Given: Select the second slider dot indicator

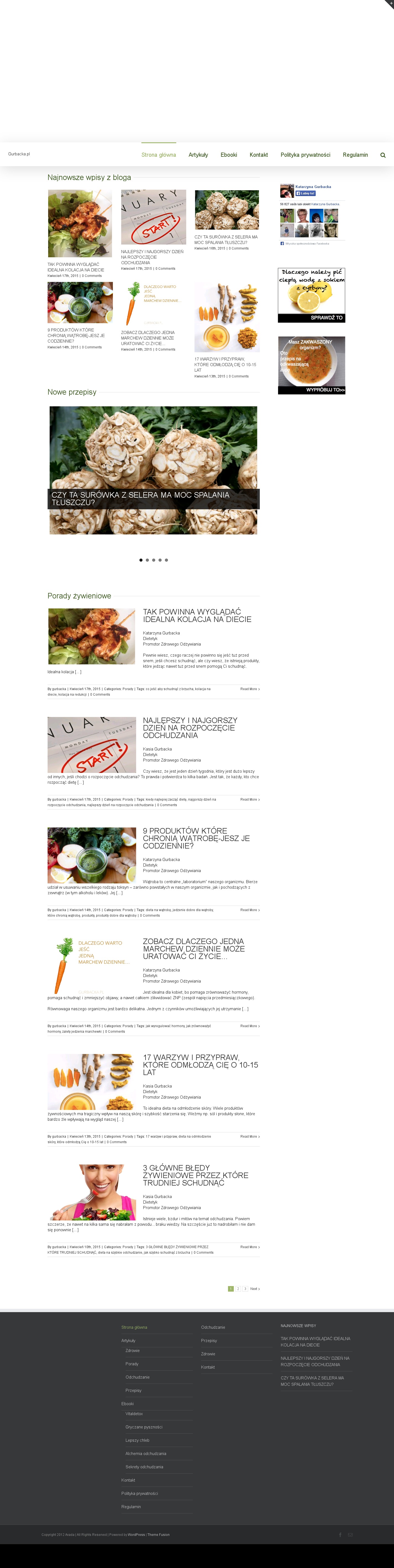Looking at the screenshot, I should pos(147,560).
